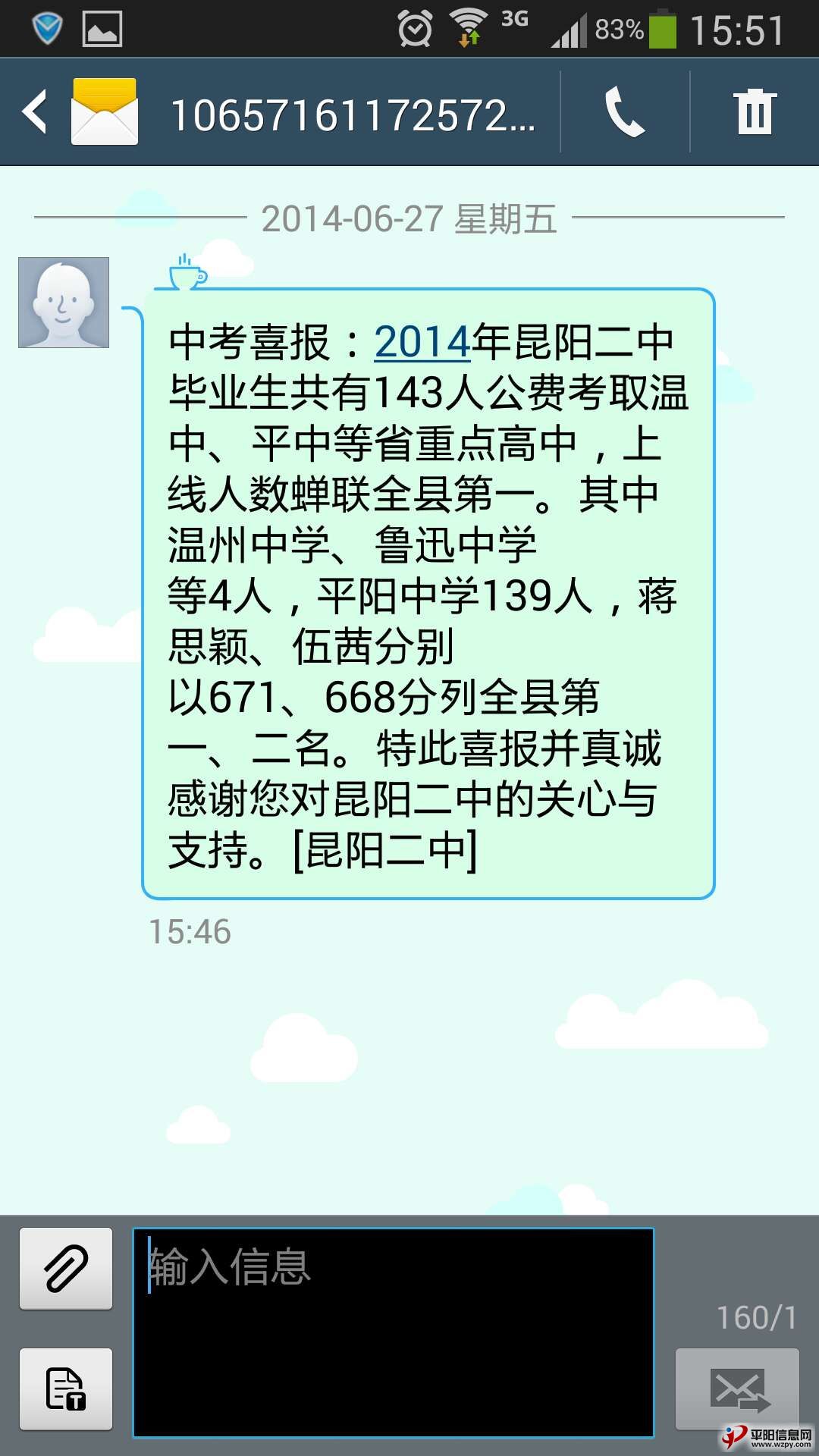Focus the 输入信息 message field

[x=393, y=1332]
